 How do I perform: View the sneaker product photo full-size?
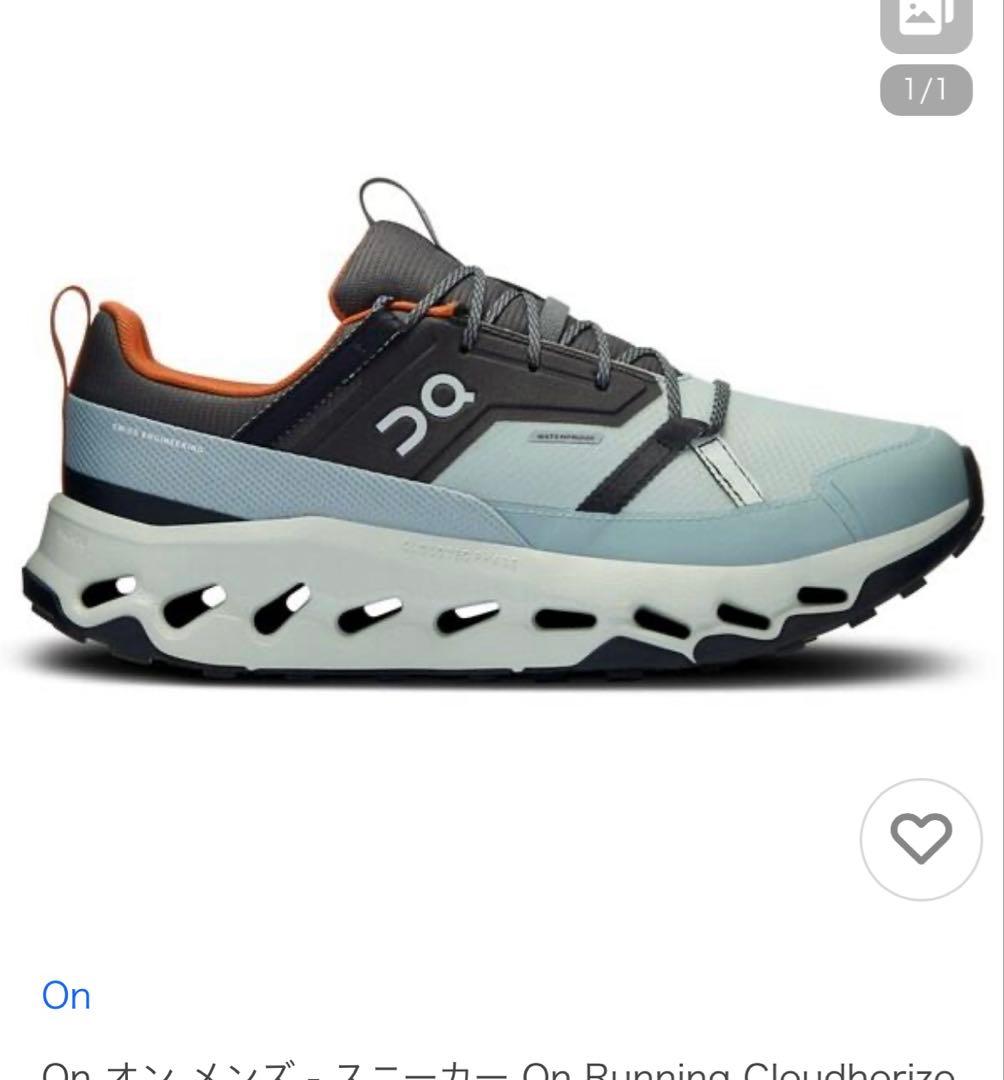(x=500, y=440)
